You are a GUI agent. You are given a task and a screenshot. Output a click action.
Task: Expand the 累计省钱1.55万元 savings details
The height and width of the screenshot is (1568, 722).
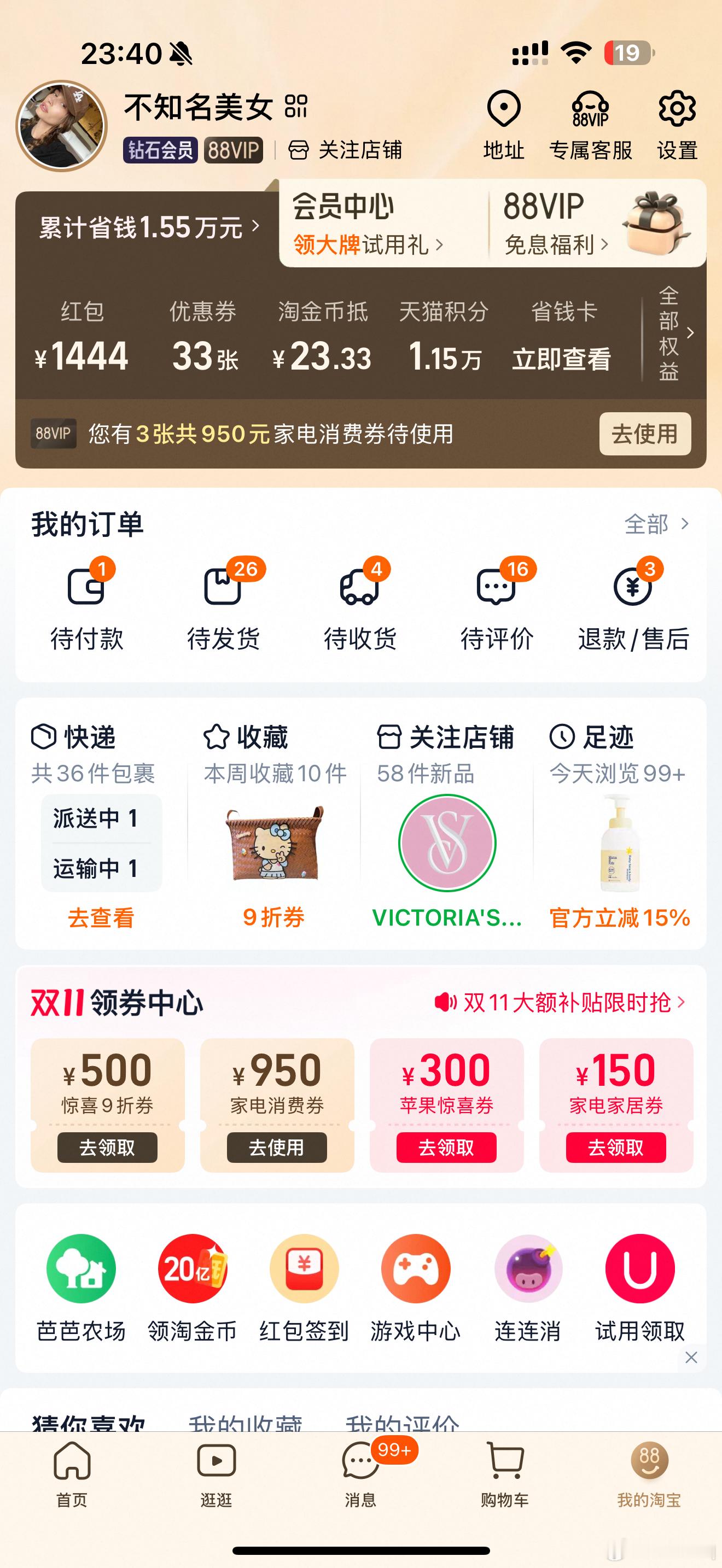point(147,226)
